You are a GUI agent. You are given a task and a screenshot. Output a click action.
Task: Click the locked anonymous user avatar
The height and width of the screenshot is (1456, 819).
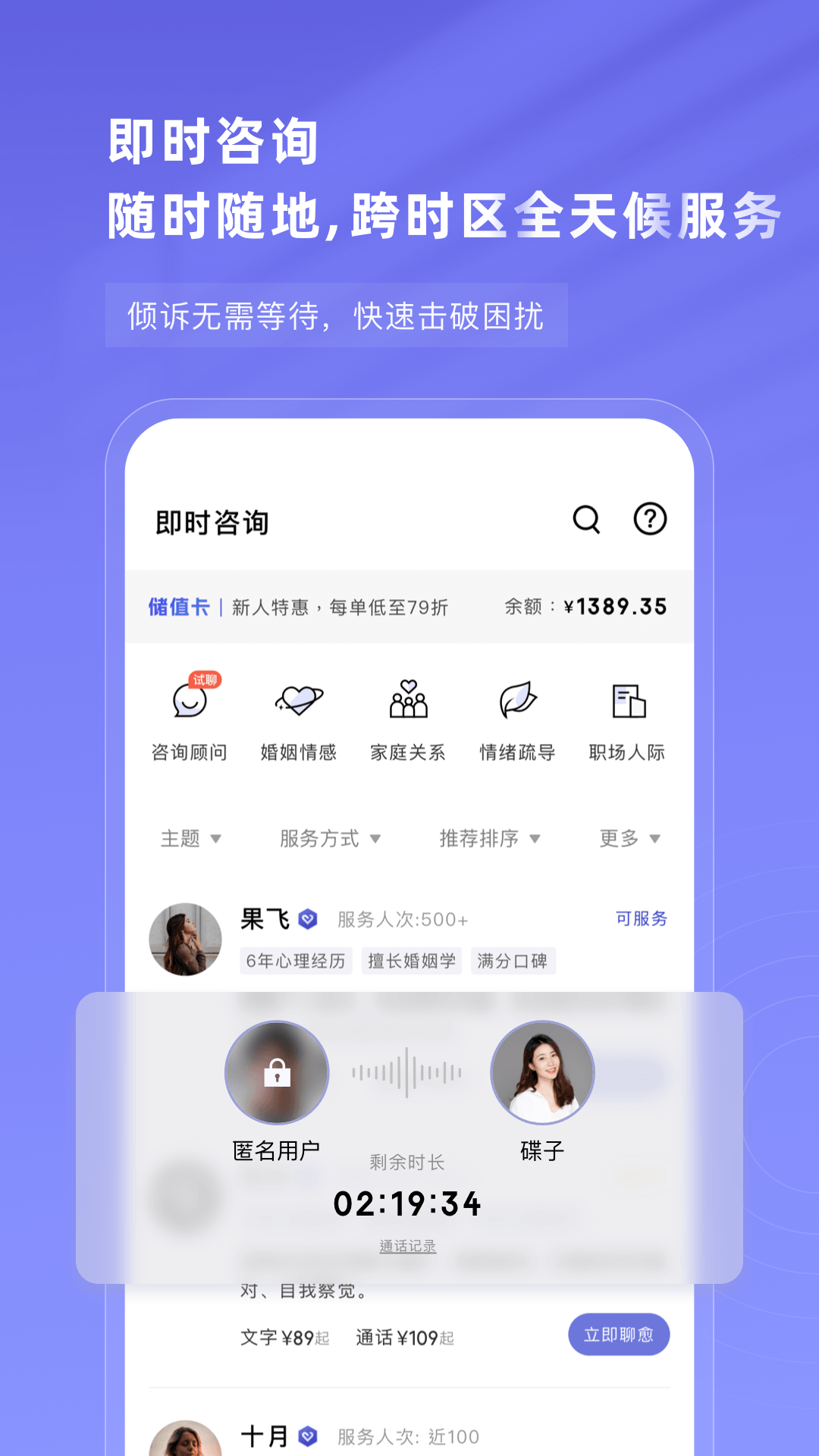click(x=277, y=1072)
